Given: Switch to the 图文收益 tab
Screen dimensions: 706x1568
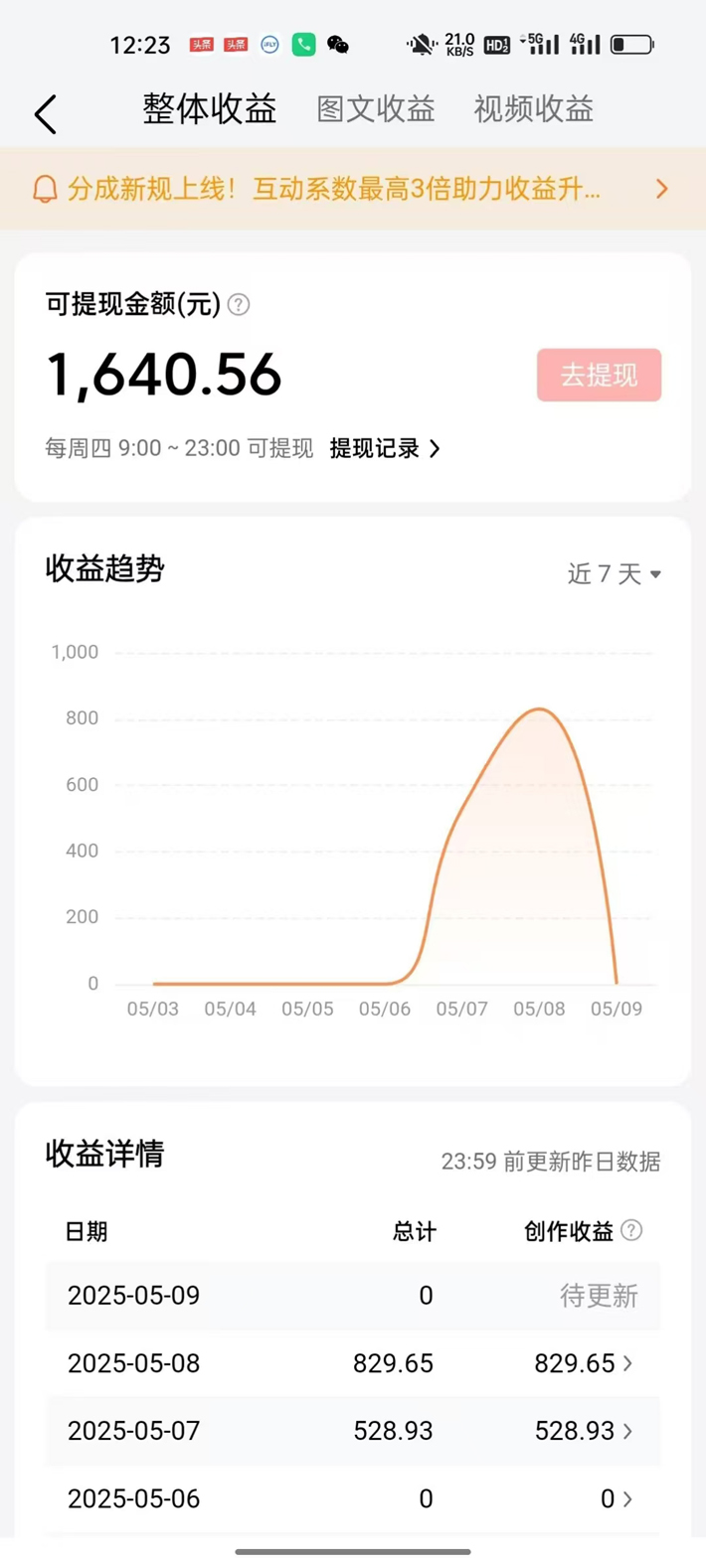Looking at the screenshot, I should pos(376,109).
